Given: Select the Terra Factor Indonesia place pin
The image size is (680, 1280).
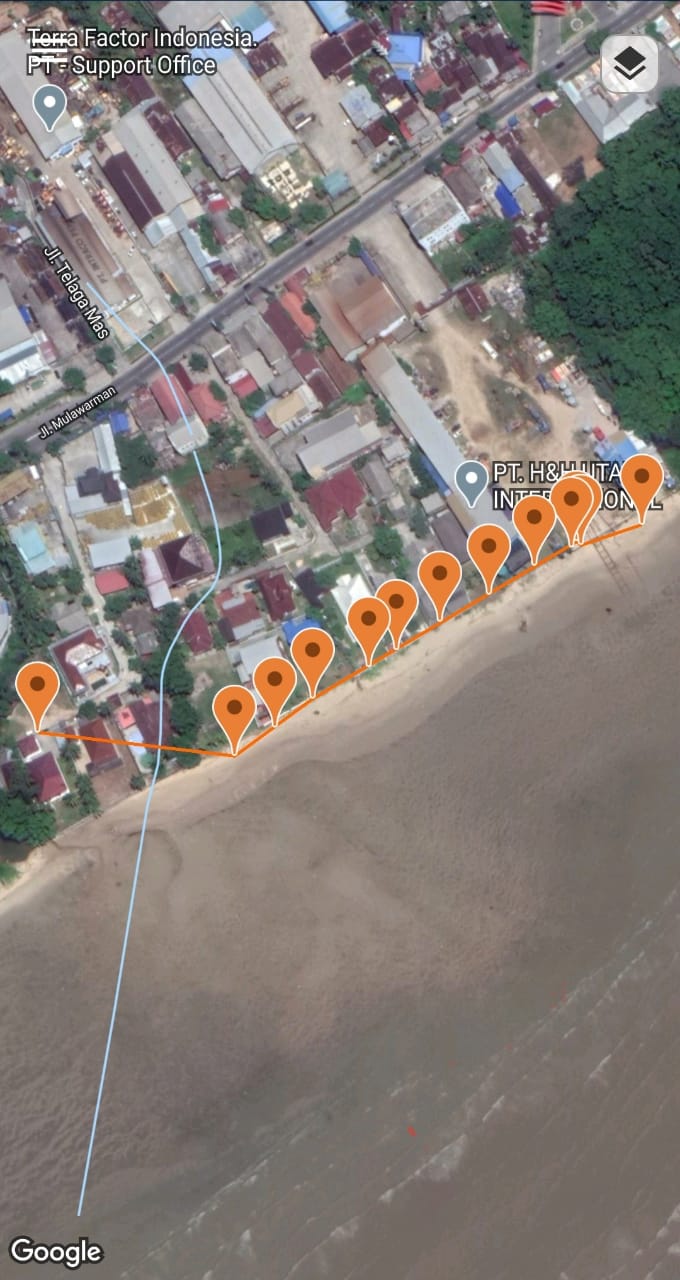Looking at the screenshot, I should click(49, 105).
